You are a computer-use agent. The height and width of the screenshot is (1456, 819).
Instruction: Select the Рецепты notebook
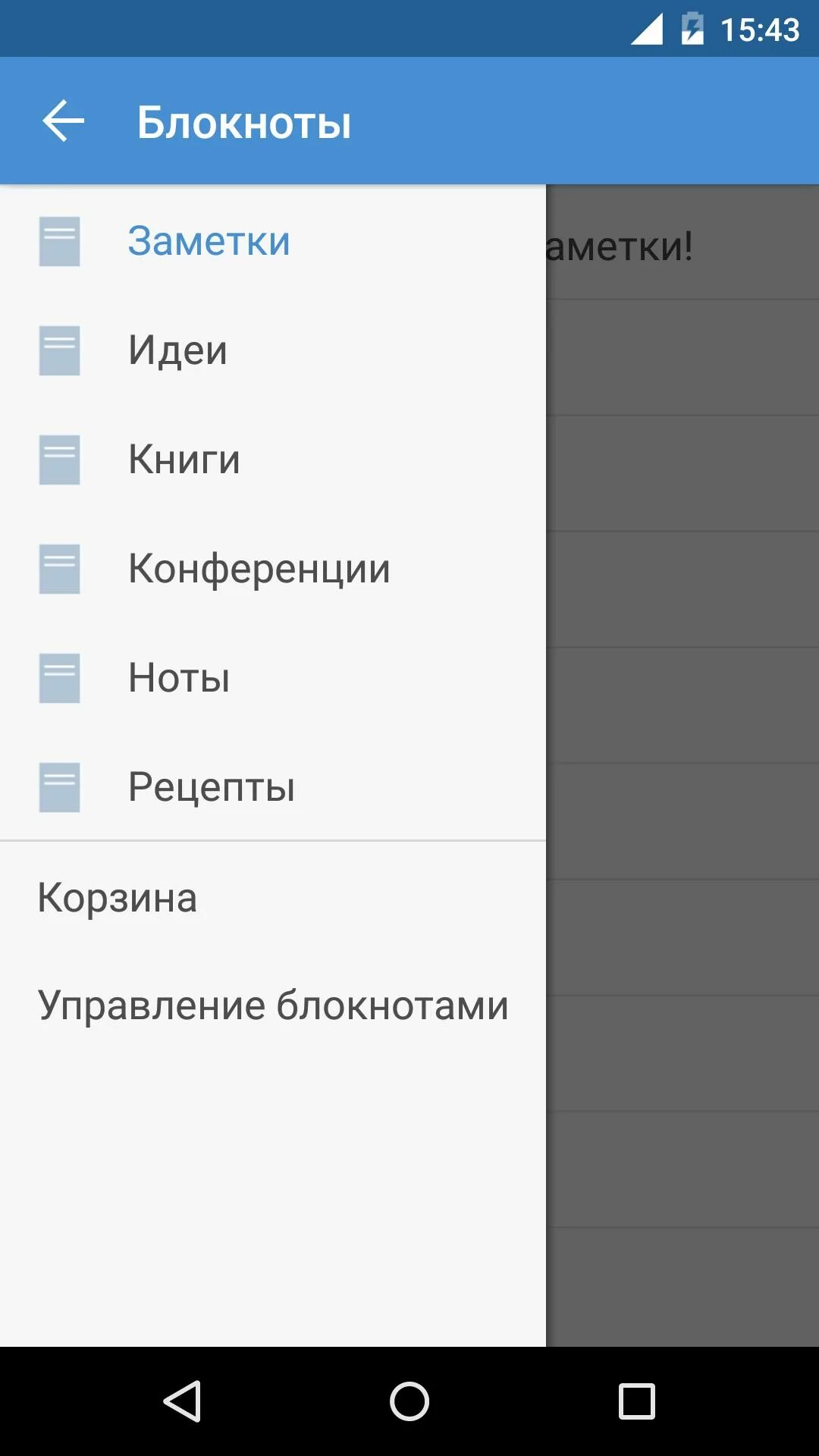(x=273, y=787)
